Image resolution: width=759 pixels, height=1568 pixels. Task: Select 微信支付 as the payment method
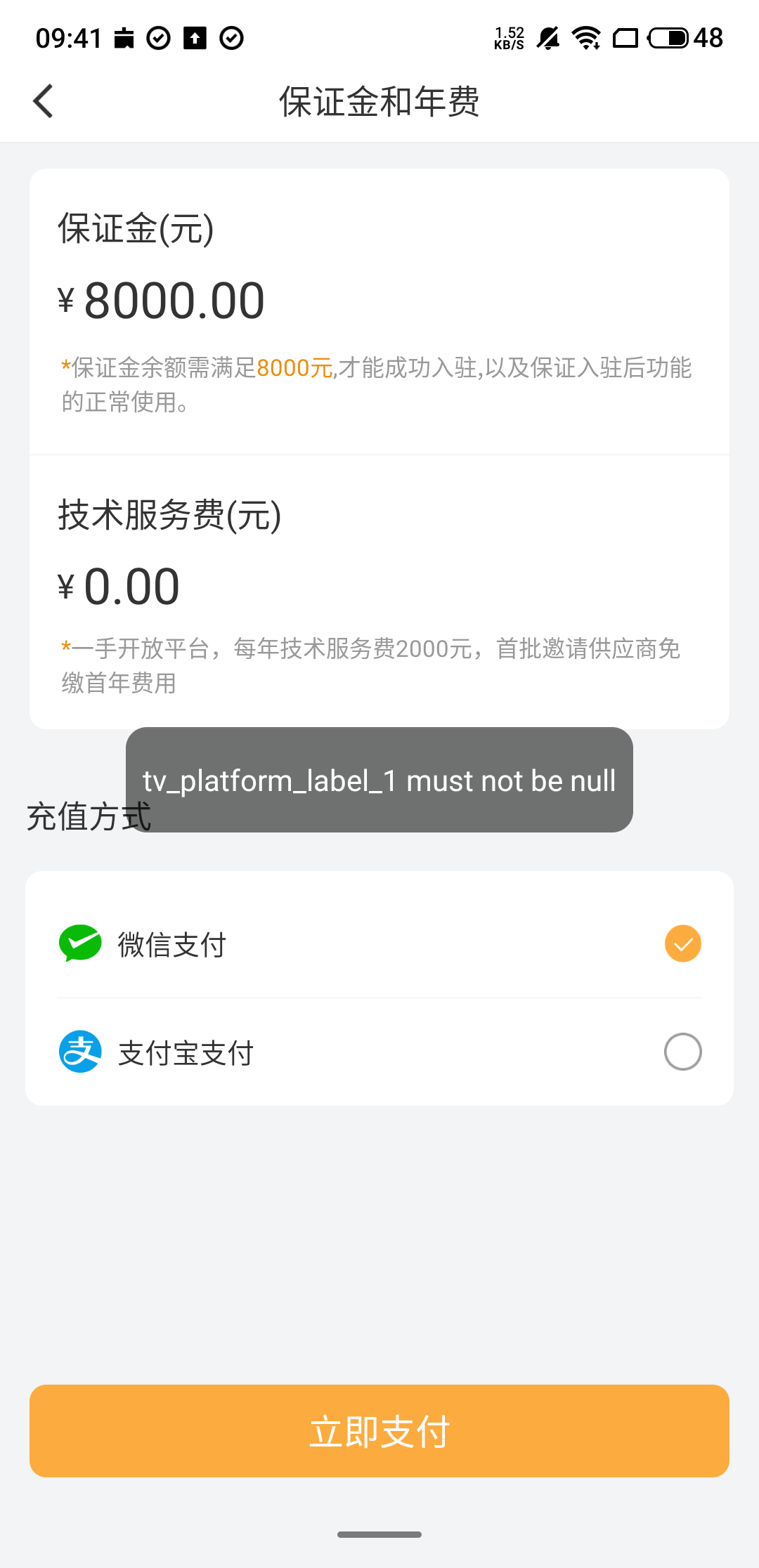click(x=379, y=943)
